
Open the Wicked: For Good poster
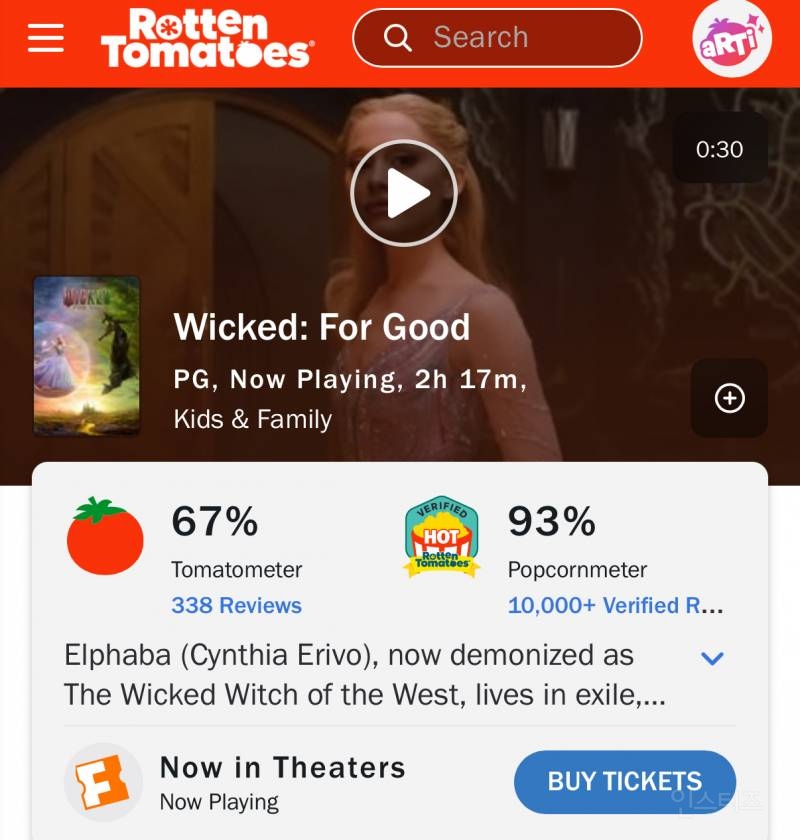pyautogui.click(x=87, y=357)
